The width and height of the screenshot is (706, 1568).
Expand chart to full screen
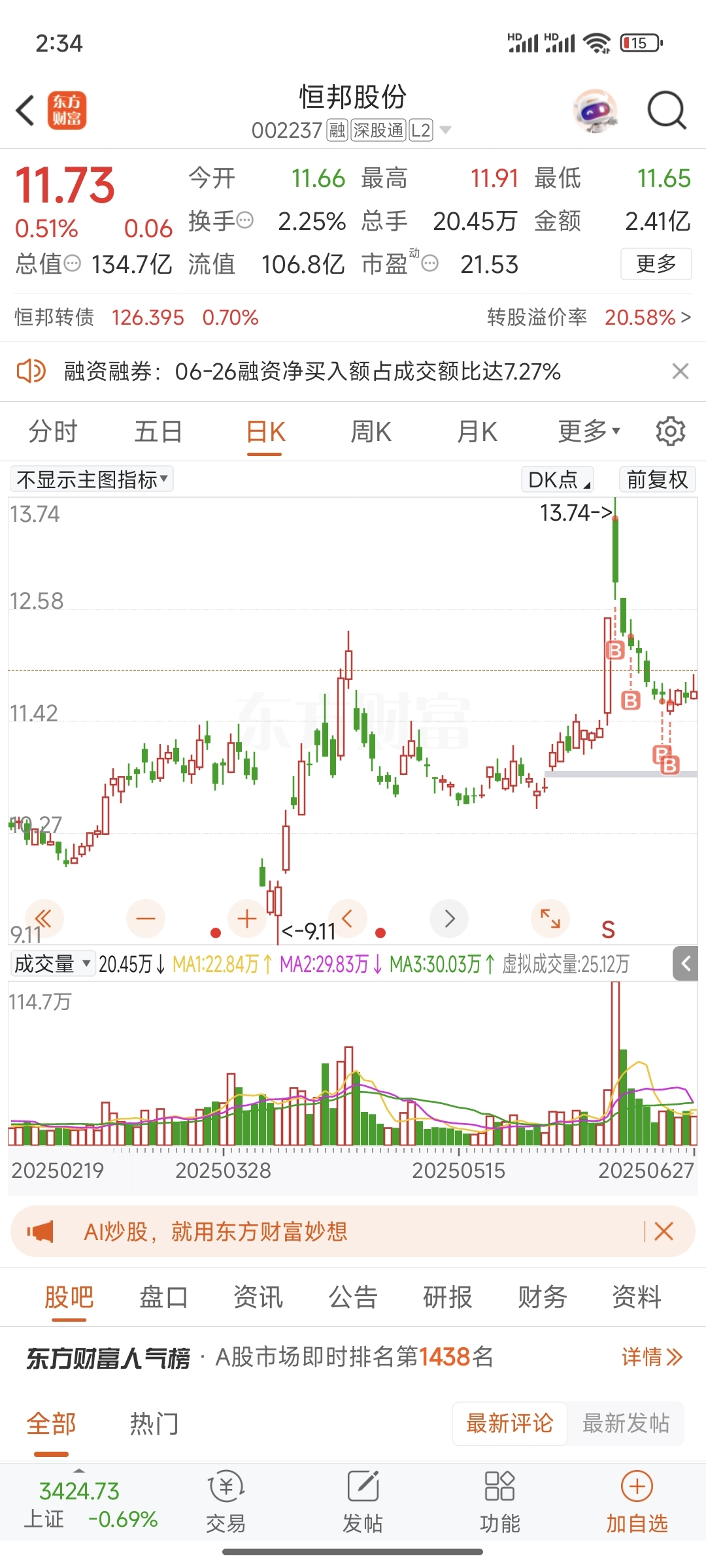550,919
